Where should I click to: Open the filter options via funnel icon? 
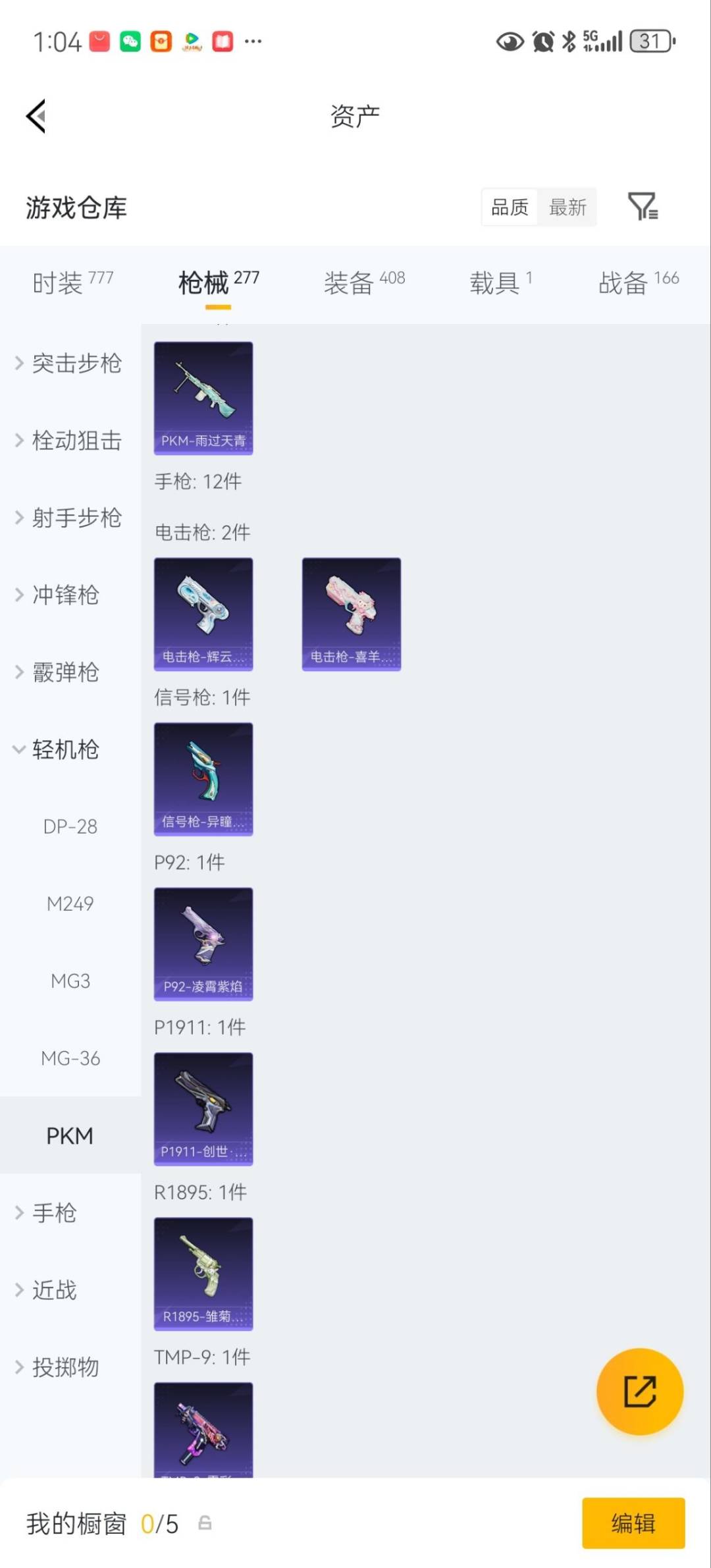tap(643, 207)
